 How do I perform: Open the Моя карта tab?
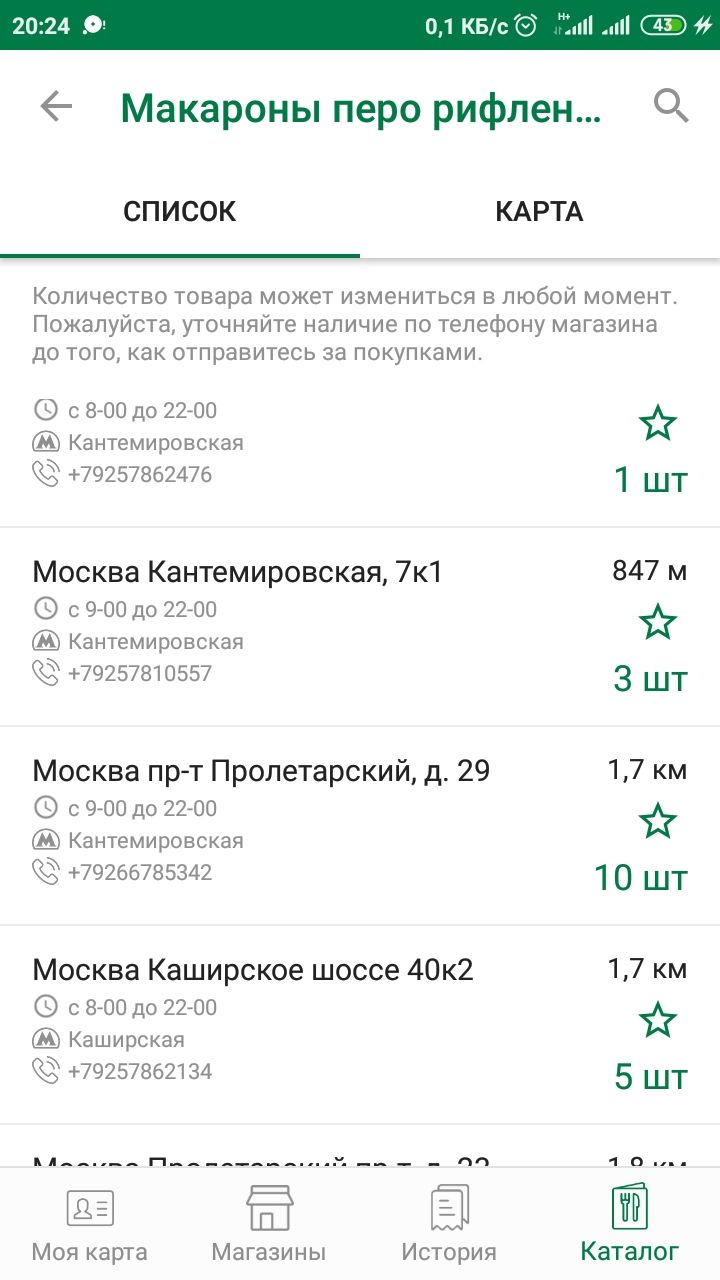90,1224
